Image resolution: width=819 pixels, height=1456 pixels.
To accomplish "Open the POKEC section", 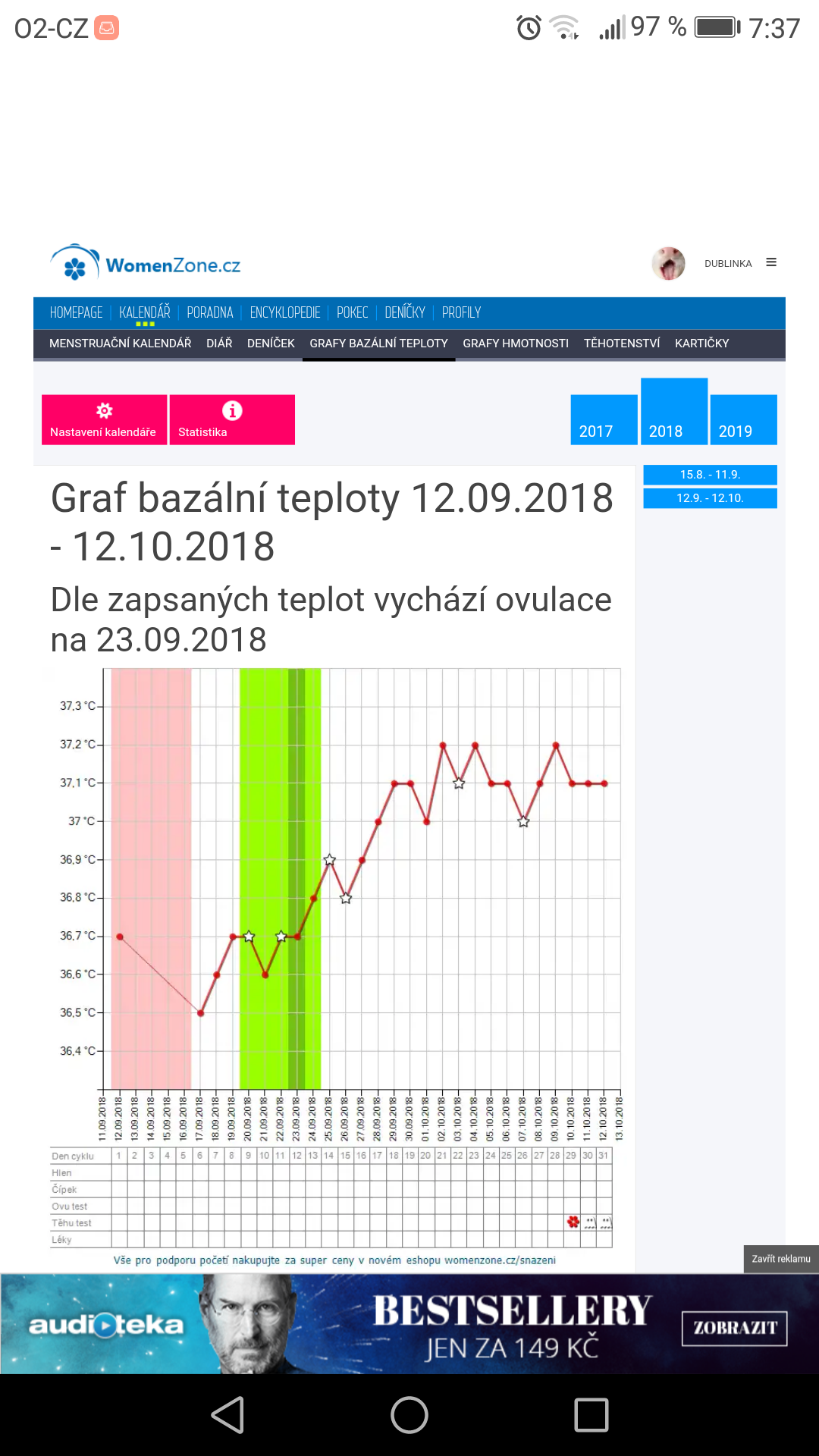I will (x=353, y=312).
